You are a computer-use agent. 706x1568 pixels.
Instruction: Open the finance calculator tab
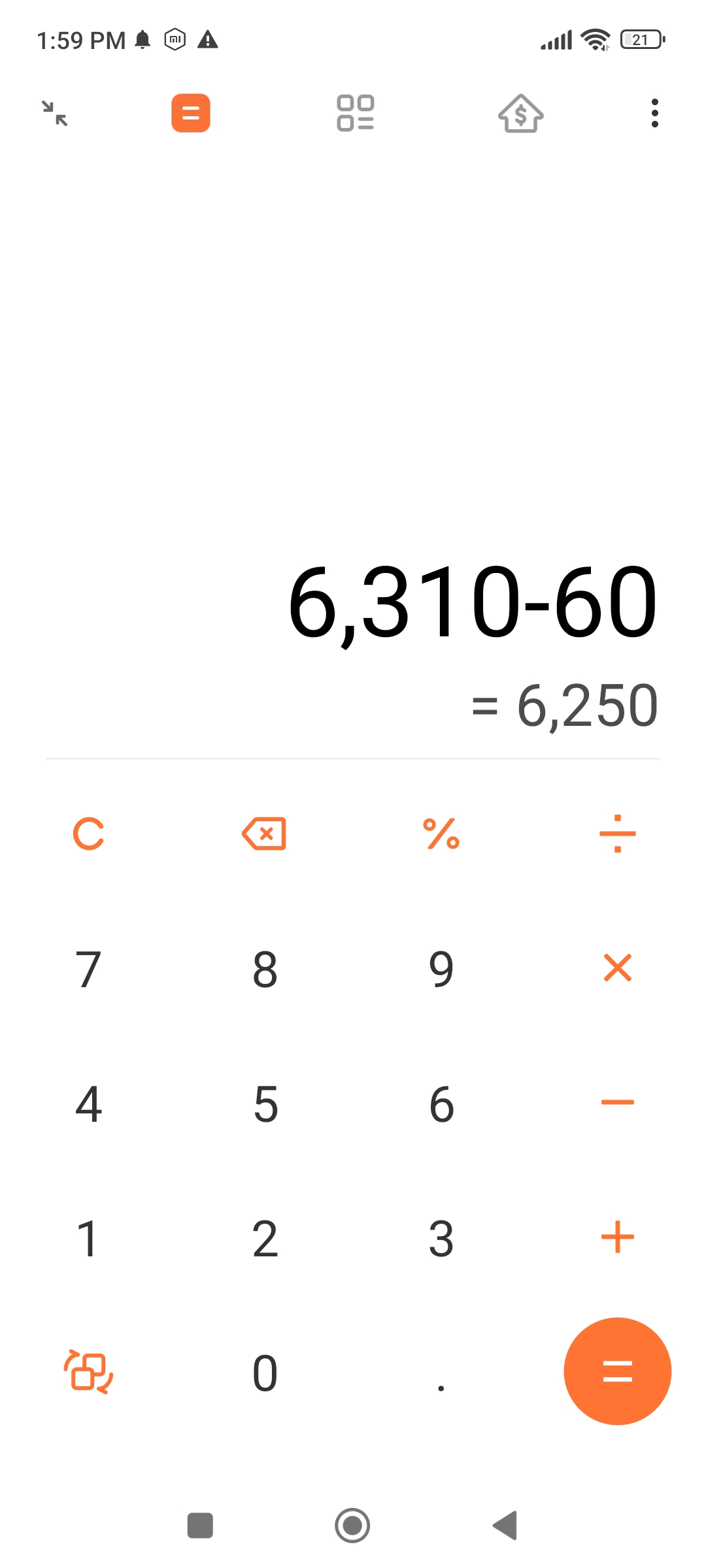(x=521, y=113)
